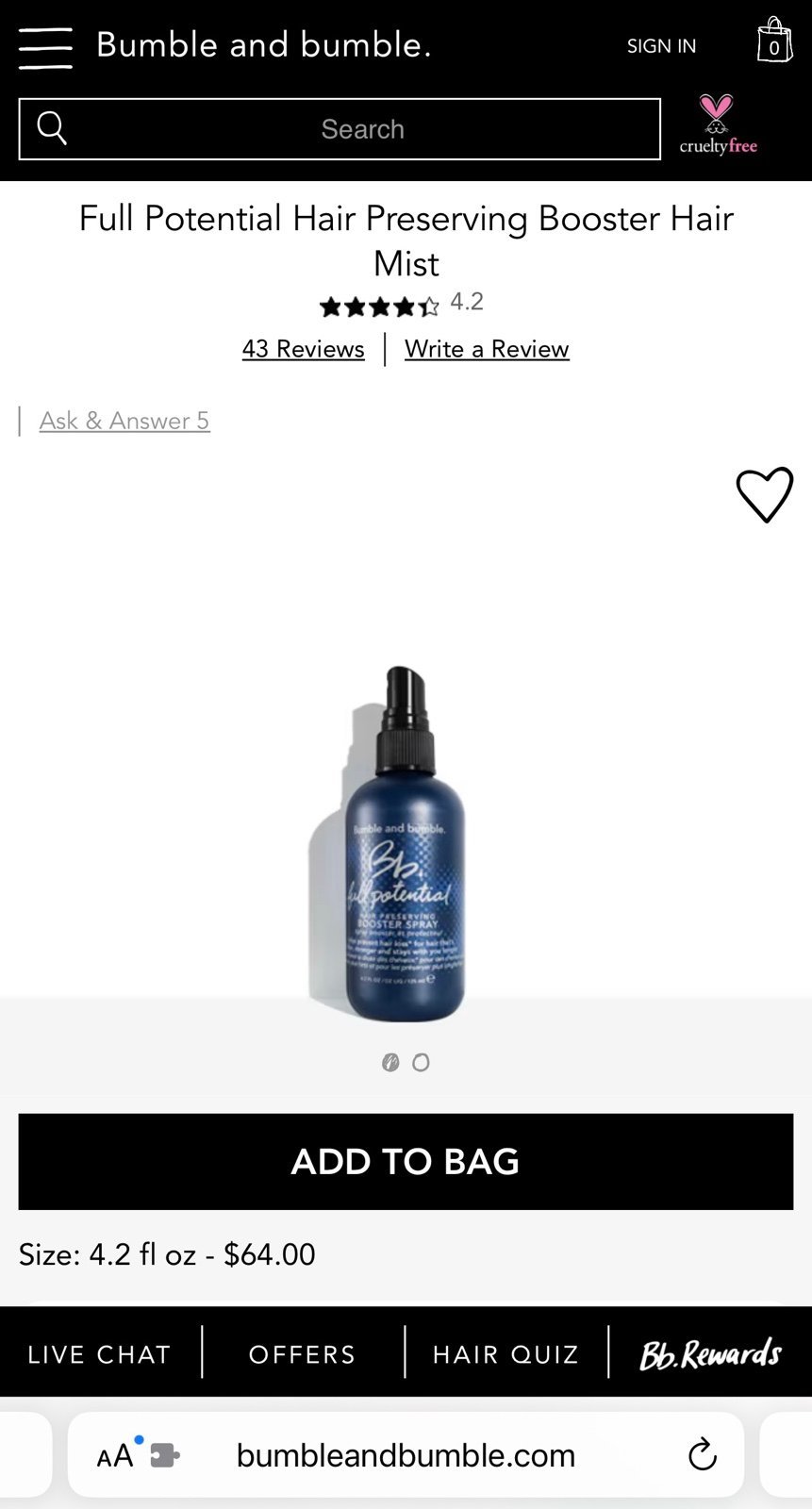This screenshot has width=812, height=1509.
Task: Tap the Sign In link
Action: [x=661, y=46]
